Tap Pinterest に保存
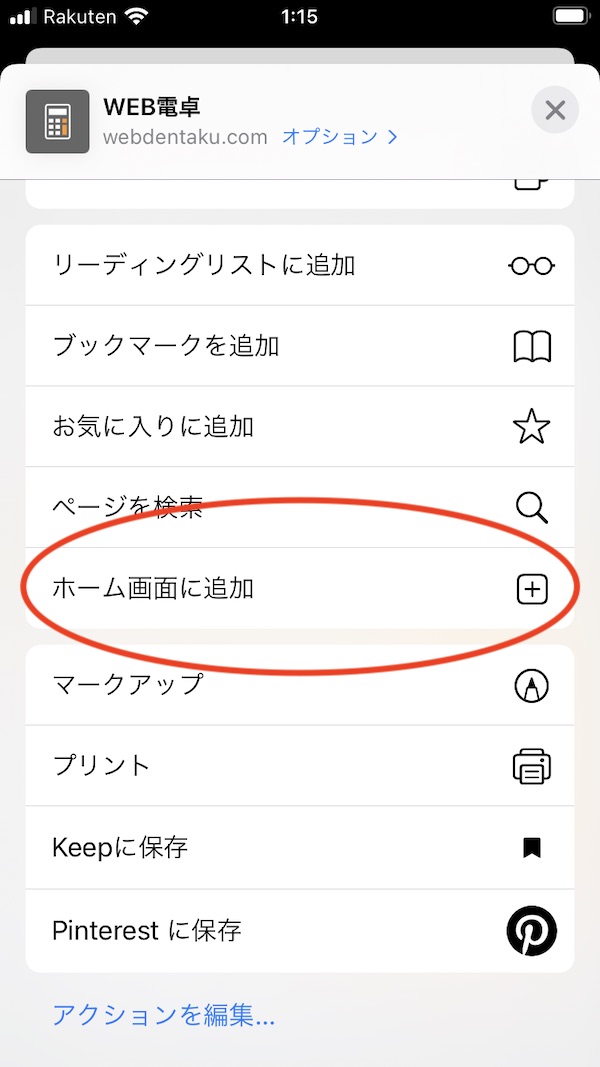Image resolution: width=600 pixels, height=1067 pixels. pos(300,930)
